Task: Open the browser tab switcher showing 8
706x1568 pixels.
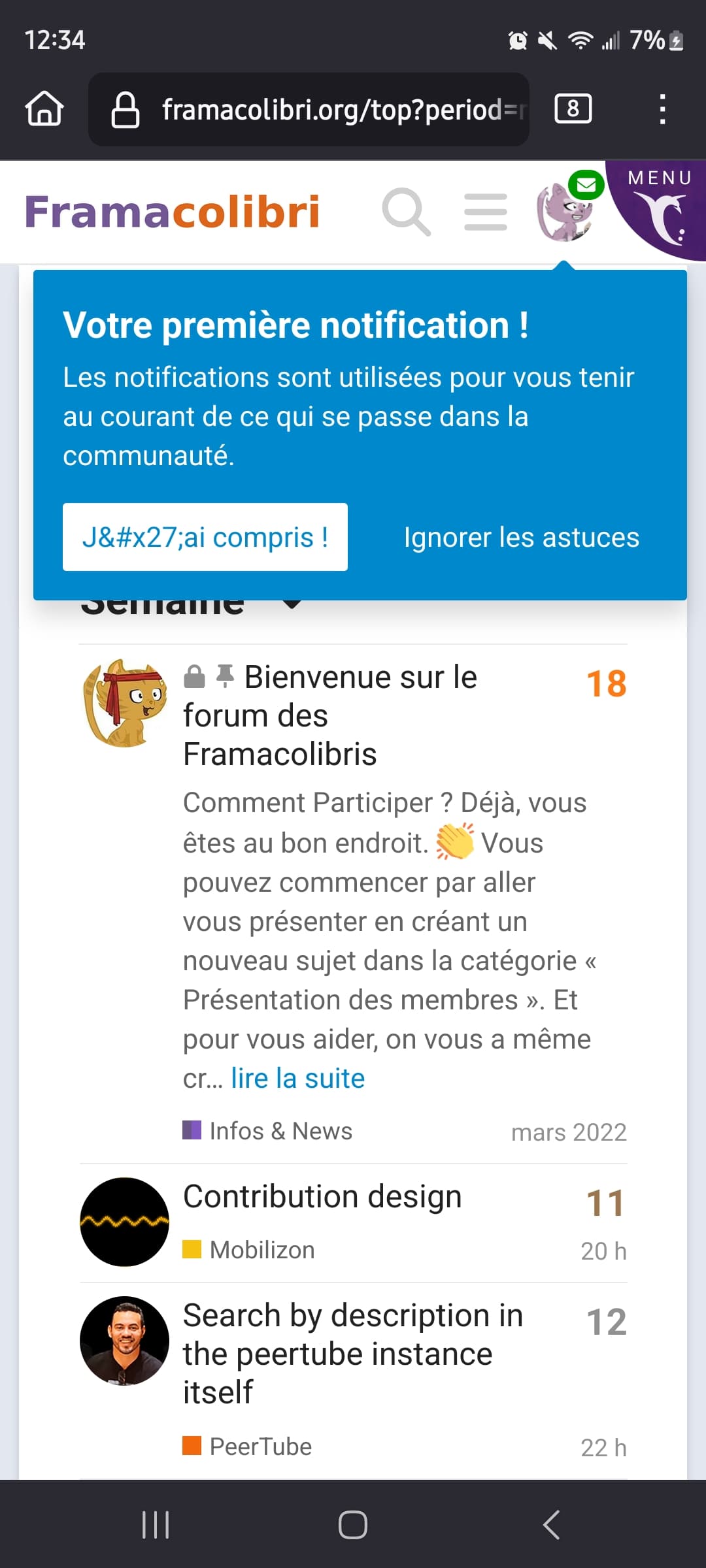Action: pos(573,108)
